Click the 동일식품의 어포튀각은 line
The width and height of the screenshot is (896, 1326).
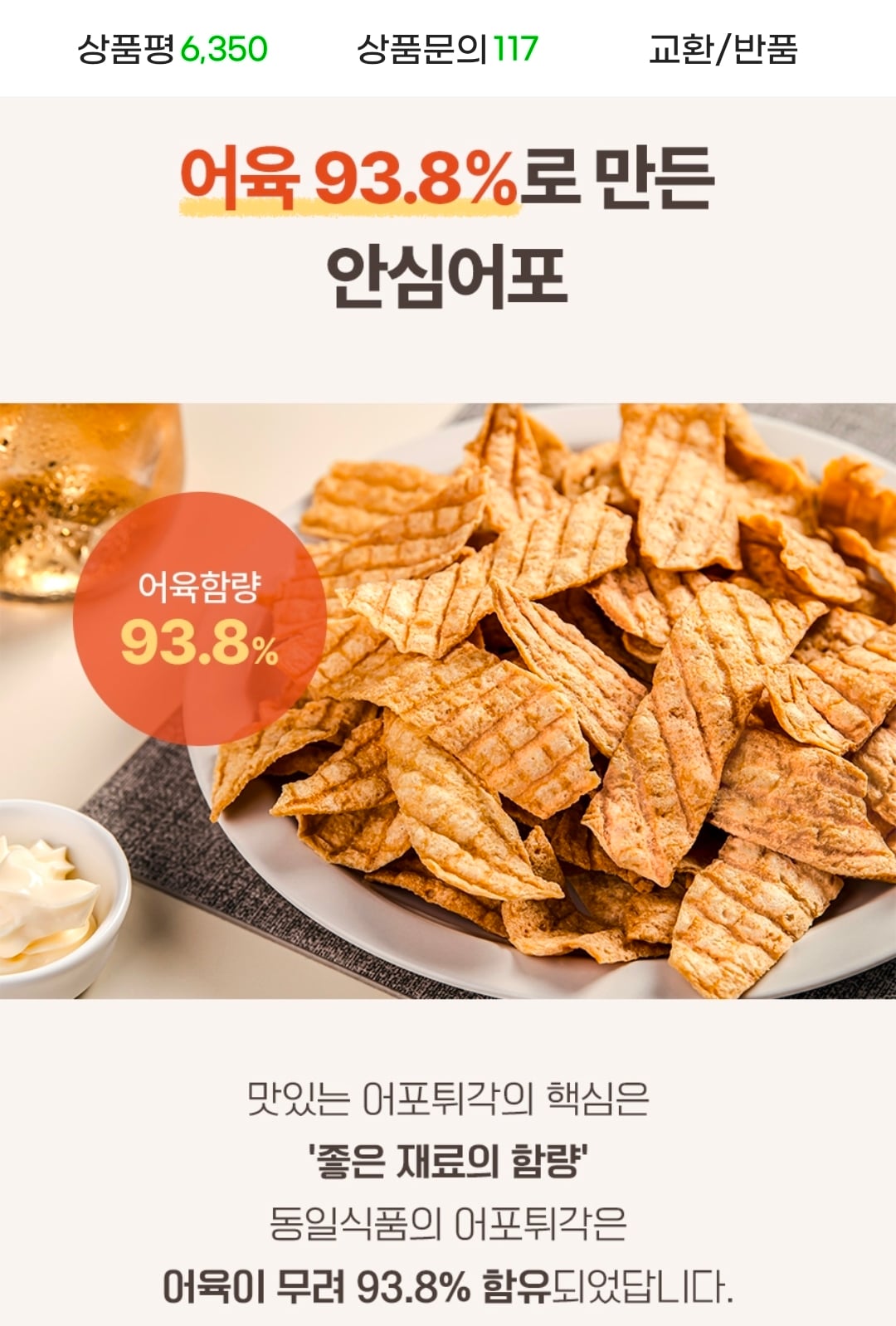click(448, 1220)
